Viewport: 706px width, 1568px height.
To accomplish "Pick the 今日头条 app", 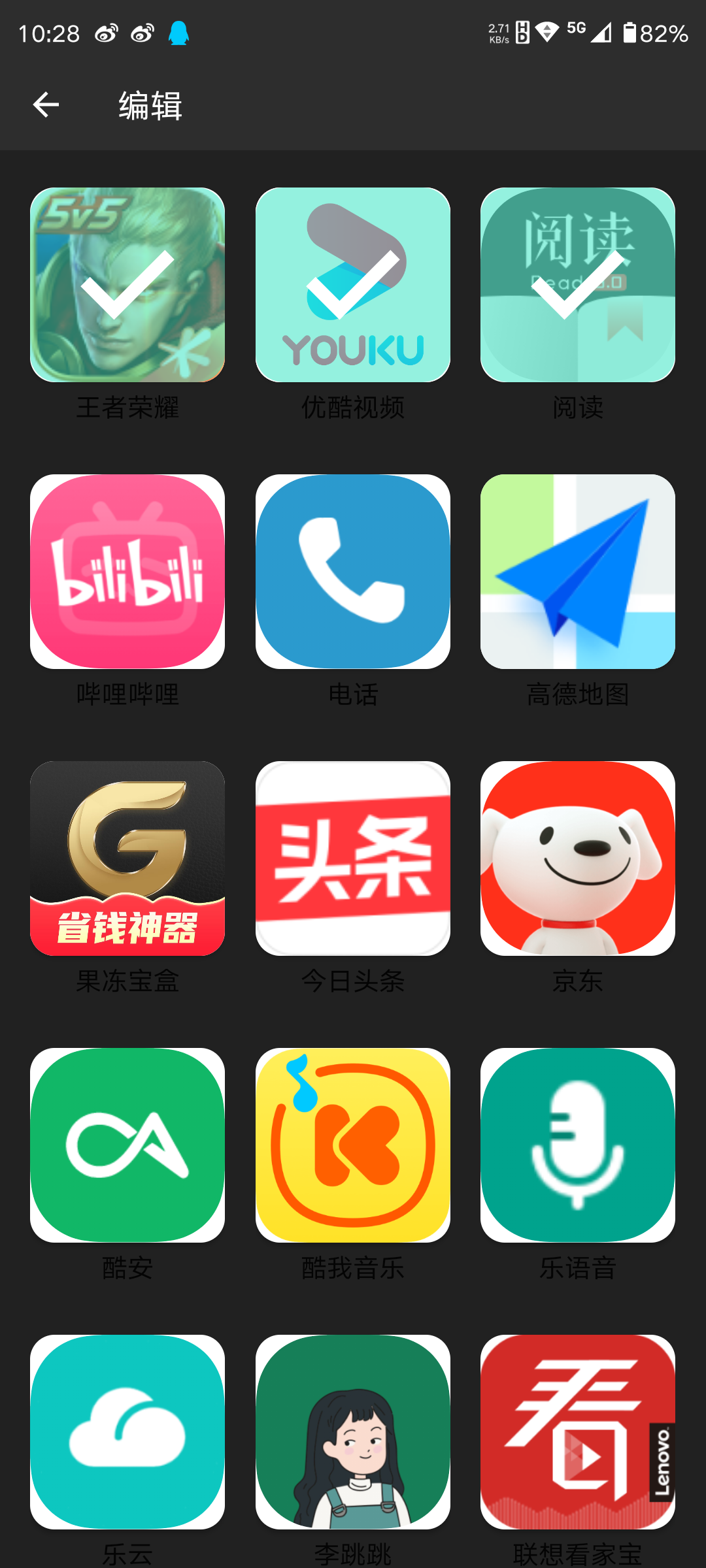I will point(352,858).
